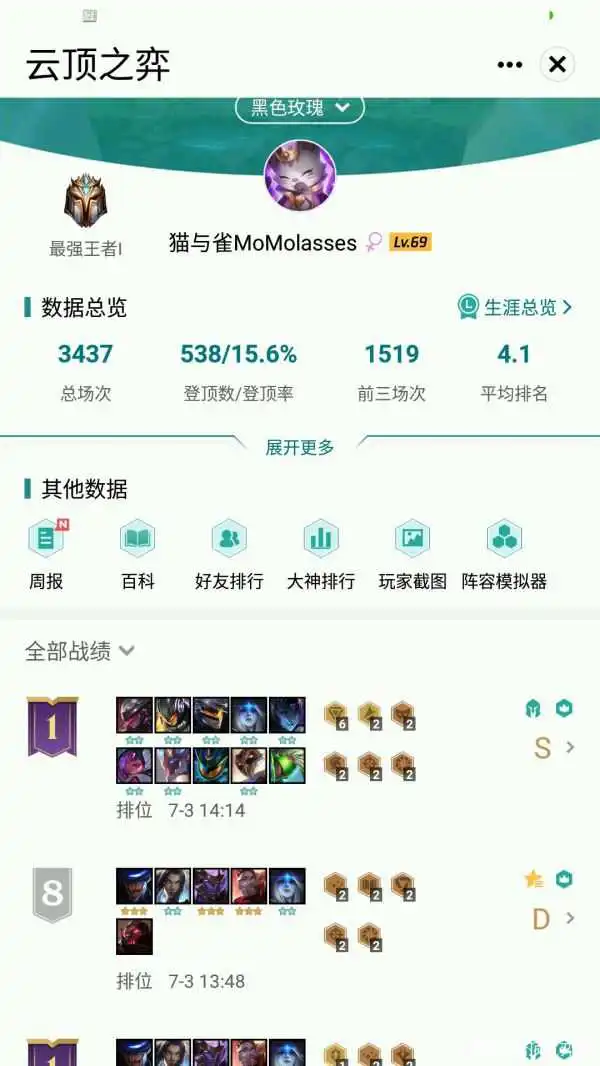The height and width of the screenshot is (1066, 600).
Task: Open 生涯总览 career overview
Action: tap(516, 307)
